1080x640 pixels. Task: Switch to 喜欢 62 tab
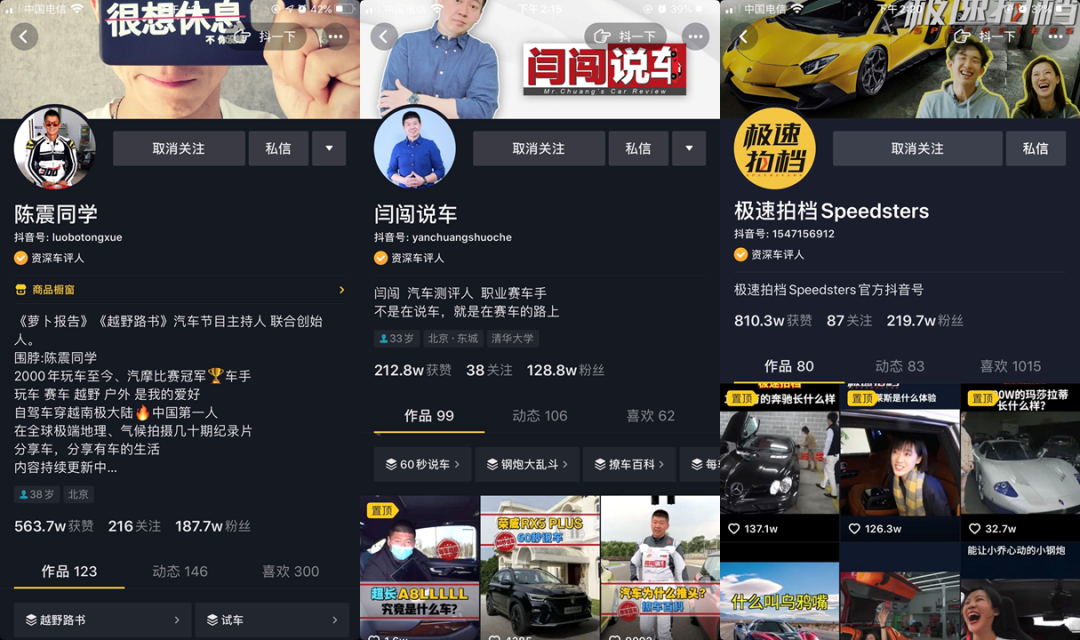(x=650, y=415)
